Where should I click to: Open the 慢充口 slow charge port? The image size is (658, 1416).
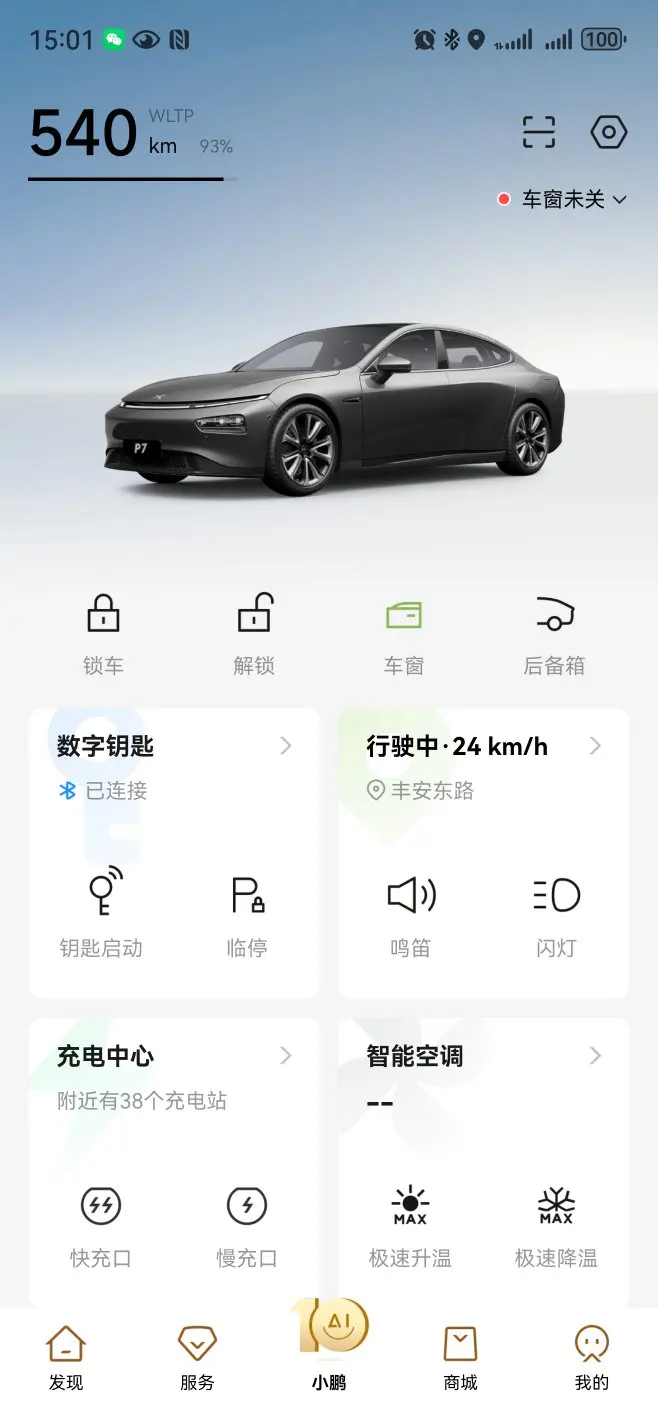pos(247,1223)
